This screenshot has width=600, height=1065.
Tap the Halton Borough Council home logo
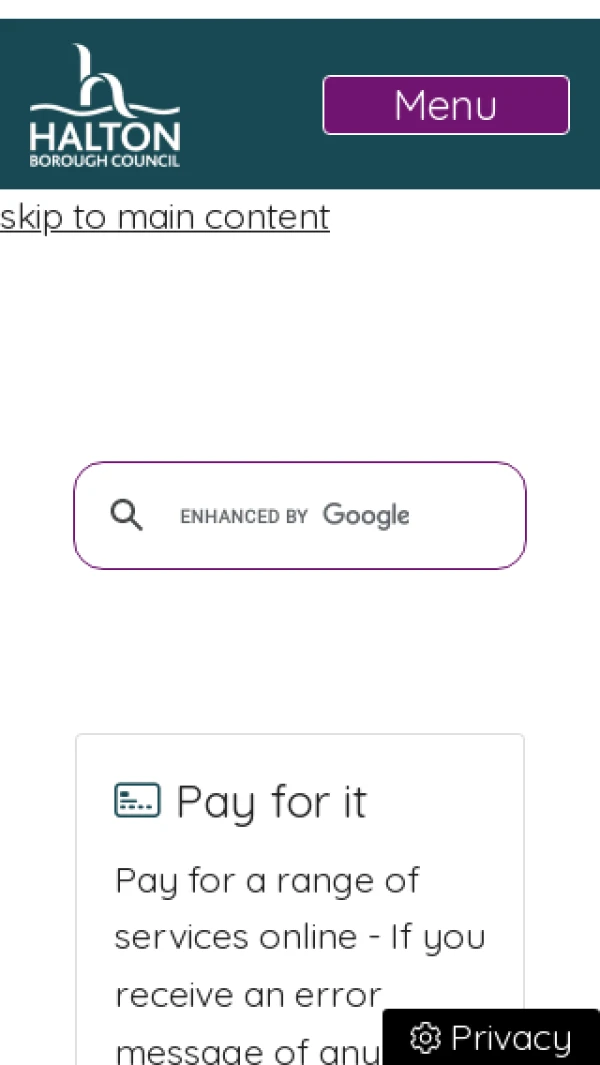point(104,106)
